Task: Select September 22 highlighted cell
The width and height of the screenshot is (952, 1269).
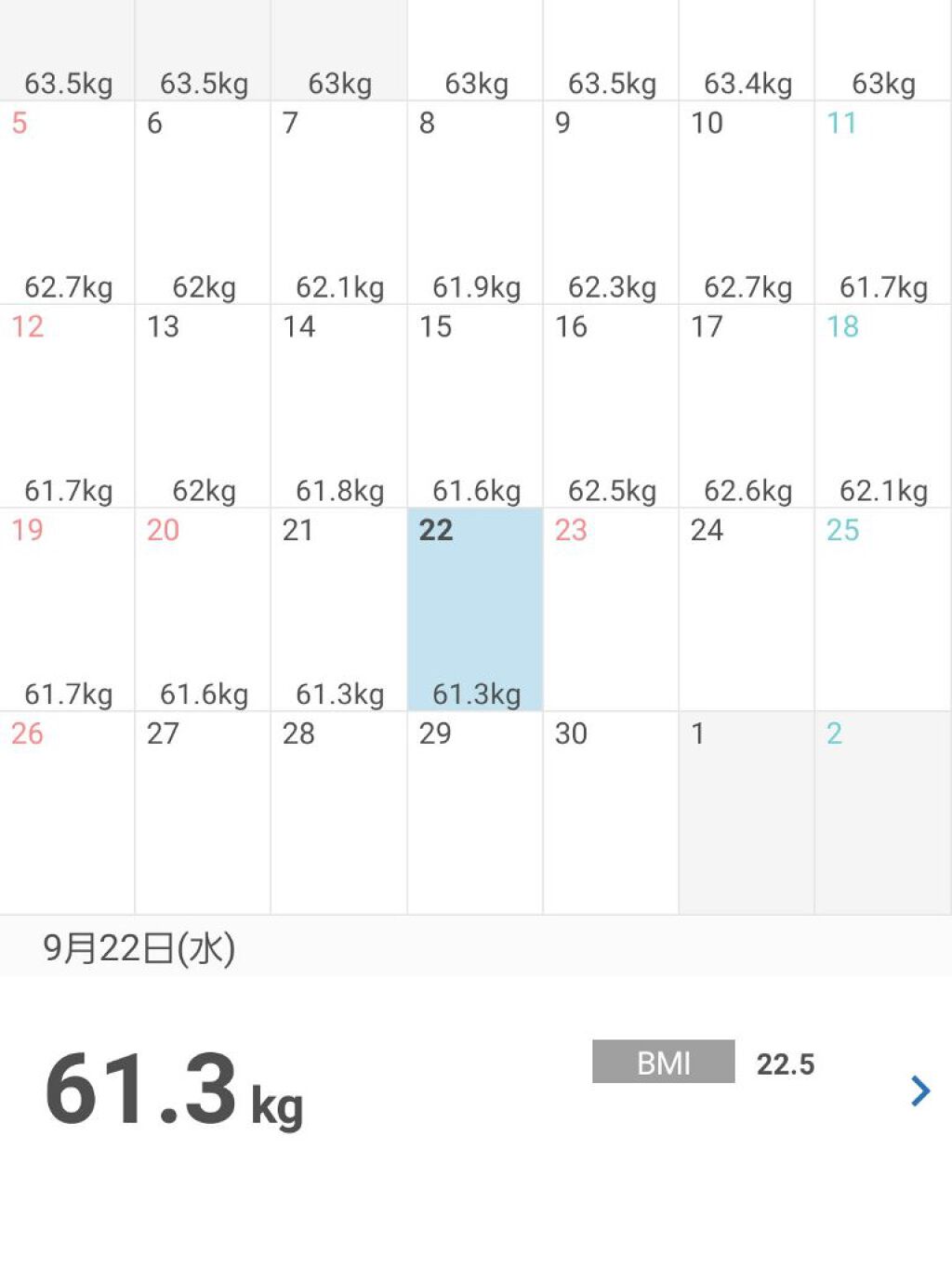Action: coord(474,604)
